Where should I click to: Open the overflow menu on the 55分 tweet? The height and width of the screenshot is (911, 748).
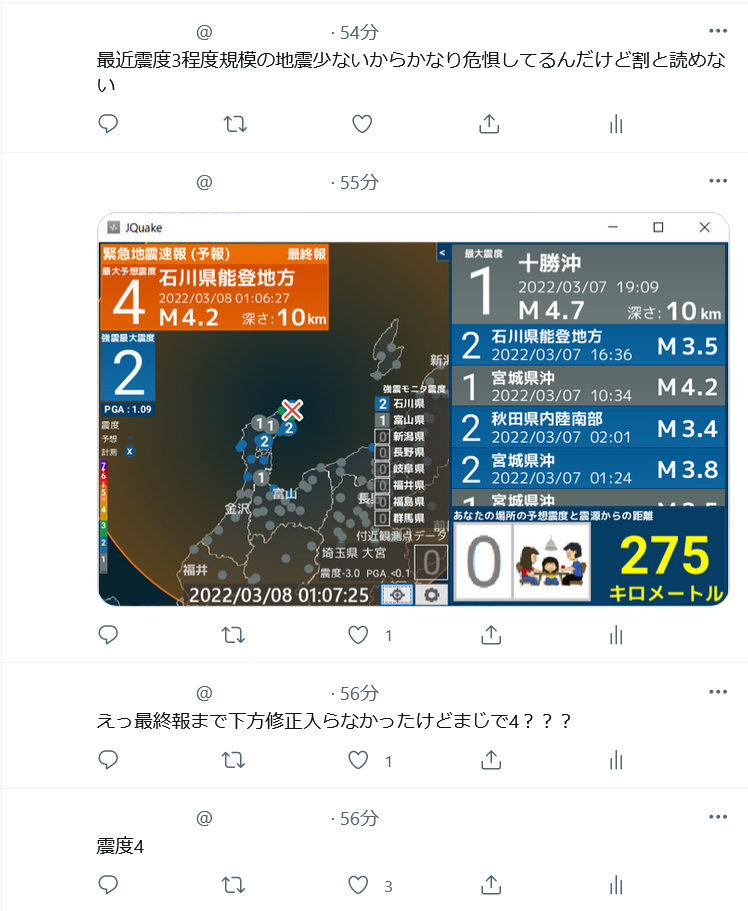pos(718,181)
